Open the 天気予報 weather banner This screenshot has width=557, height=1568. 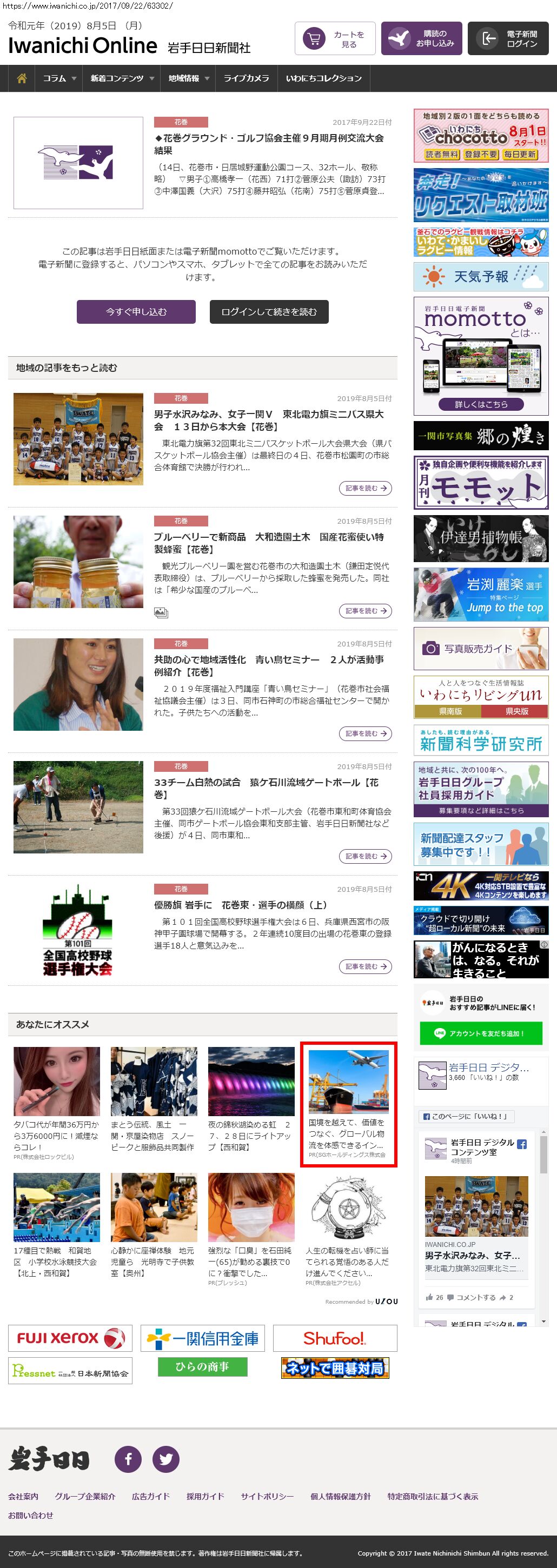coord(480,277)
